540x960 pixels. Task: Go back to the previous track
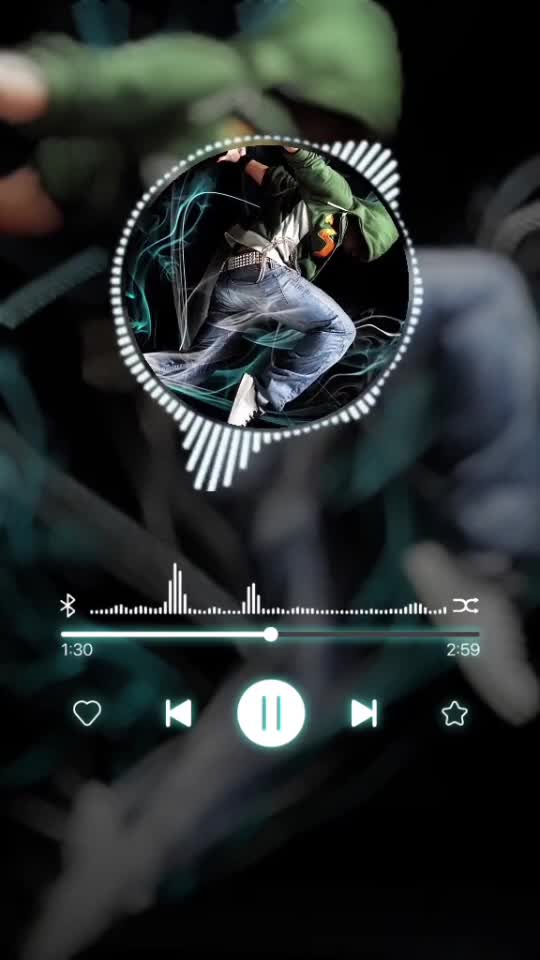tap(178, 713)
